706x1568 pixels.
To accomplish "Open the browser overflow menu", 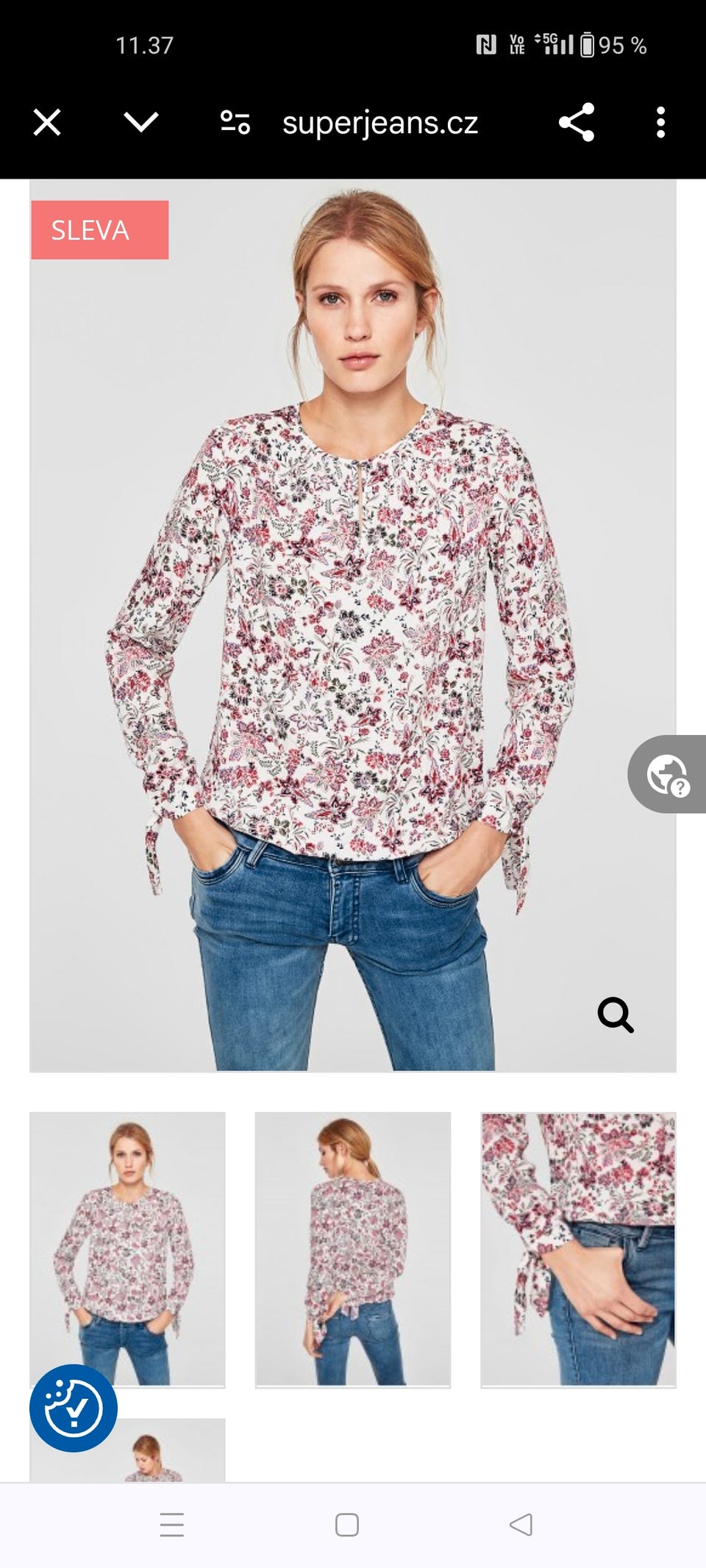I will tap(660, 122).
